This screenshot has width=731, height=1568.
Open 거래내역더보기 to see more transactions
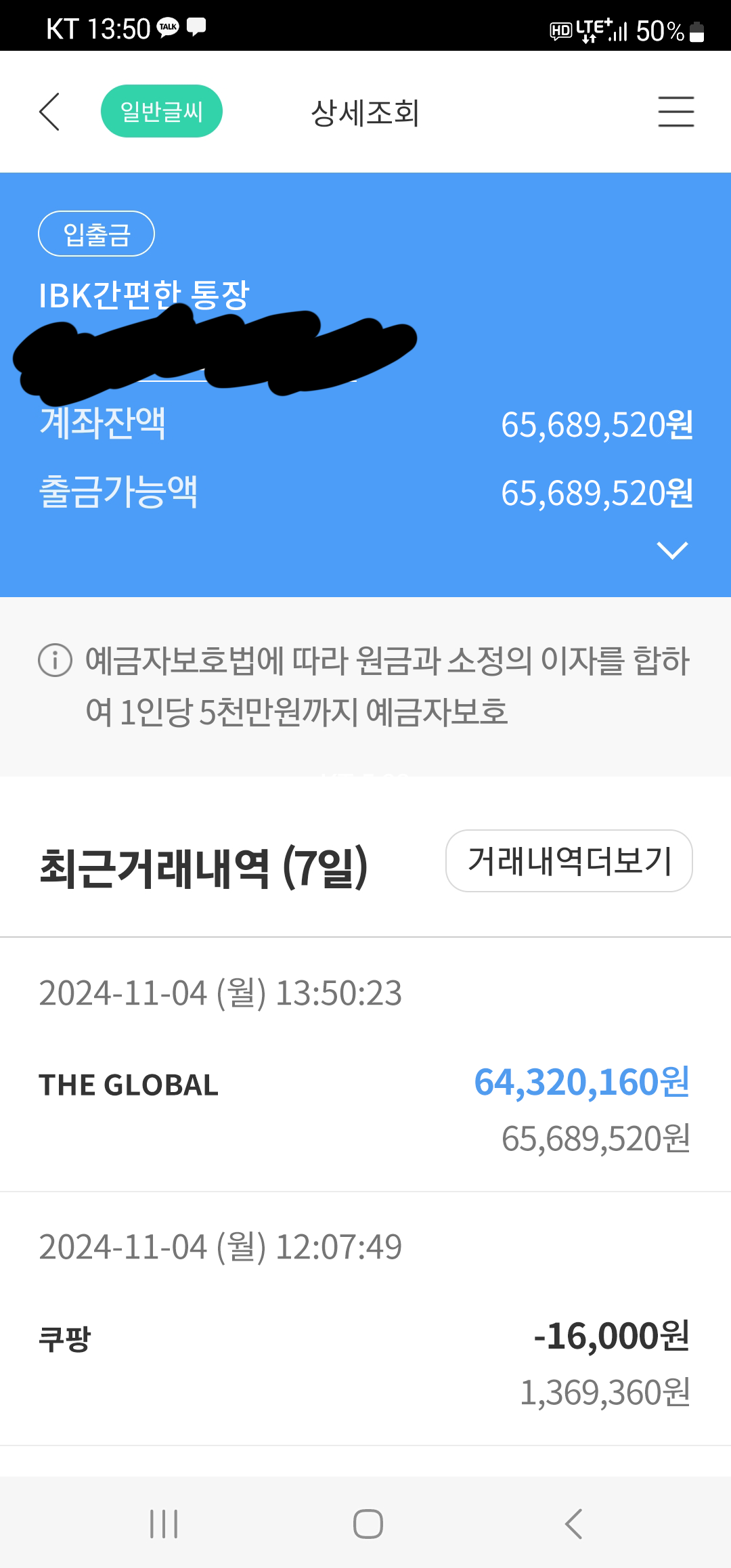pyautogui.click(x=569, y=861)
